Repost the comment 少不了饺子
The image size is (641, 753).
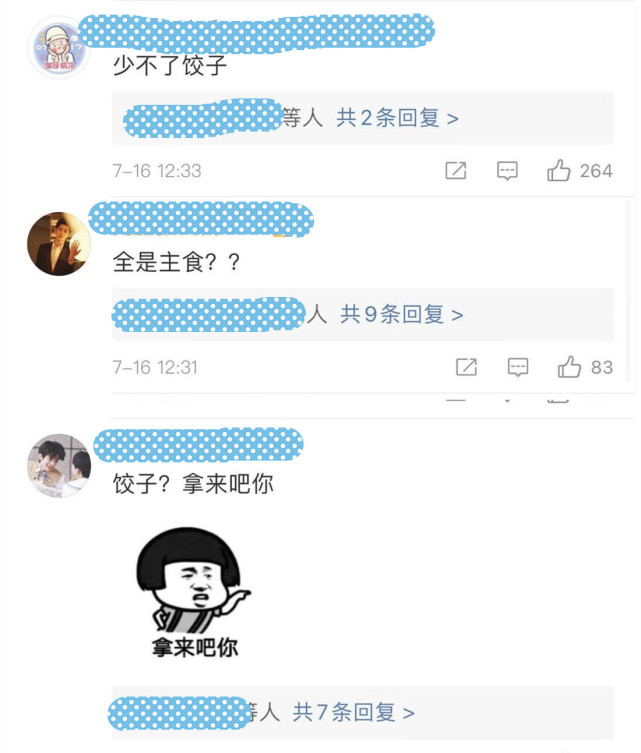(456, 171)
